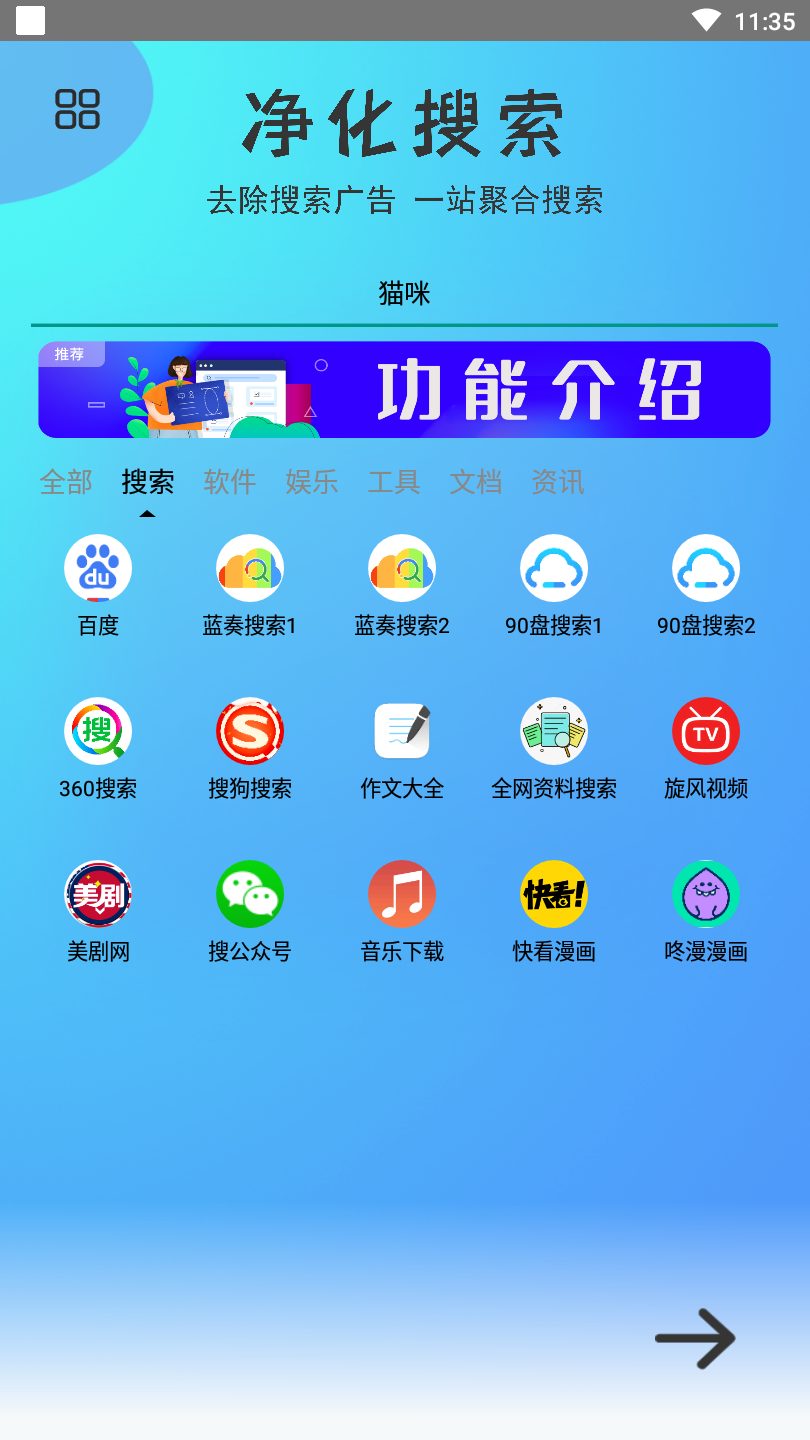Tap the forward arrow button
810x1440 pixels.
pyautogui.click(x=695, y=1338)
